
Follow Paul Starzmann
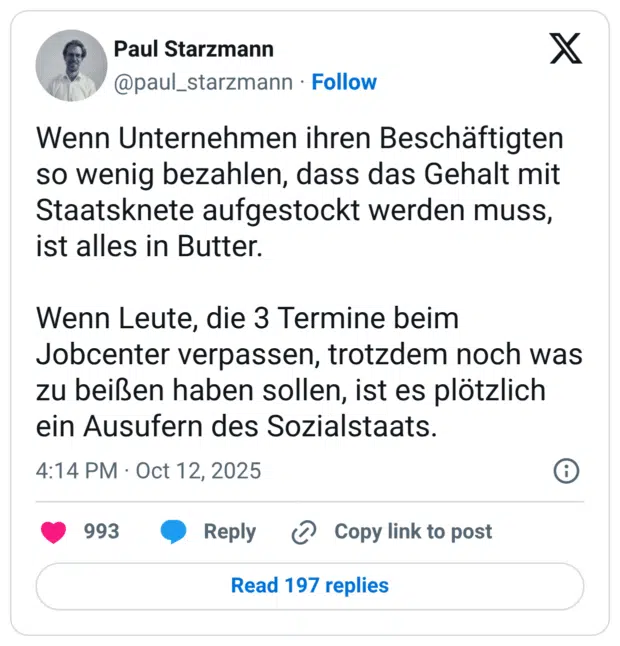(x=344, y=82)
